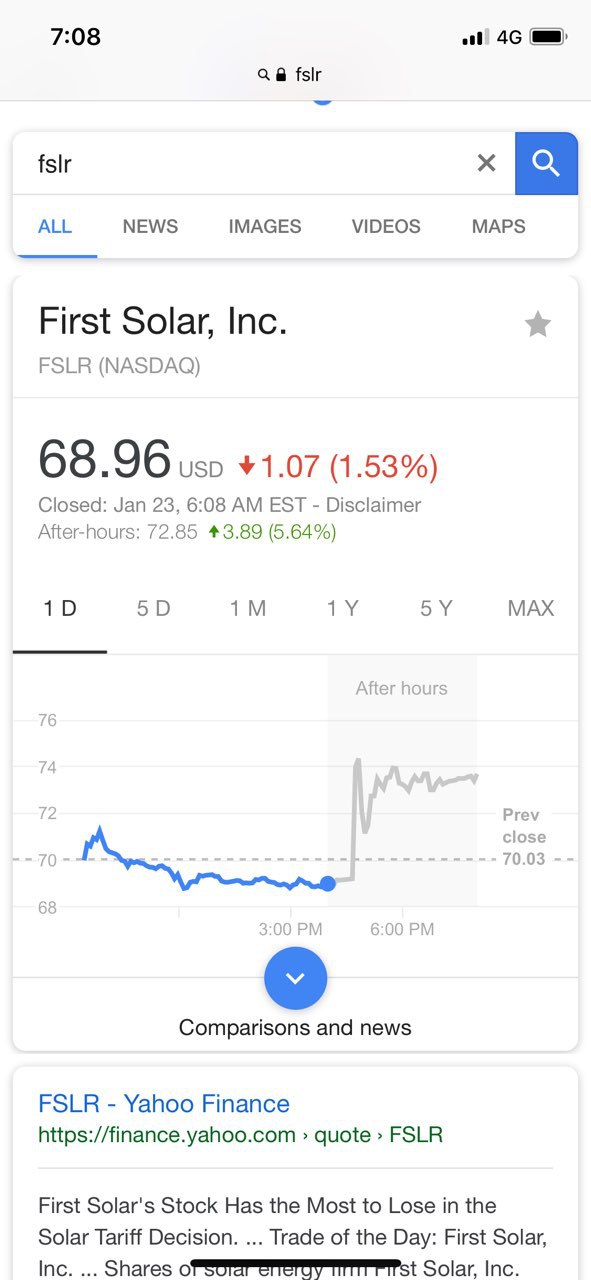Open the FSLR - Yahoo Finance result
This screenshot has height=1280, width=591.
pyautogui.click(x=164, y=1104)
